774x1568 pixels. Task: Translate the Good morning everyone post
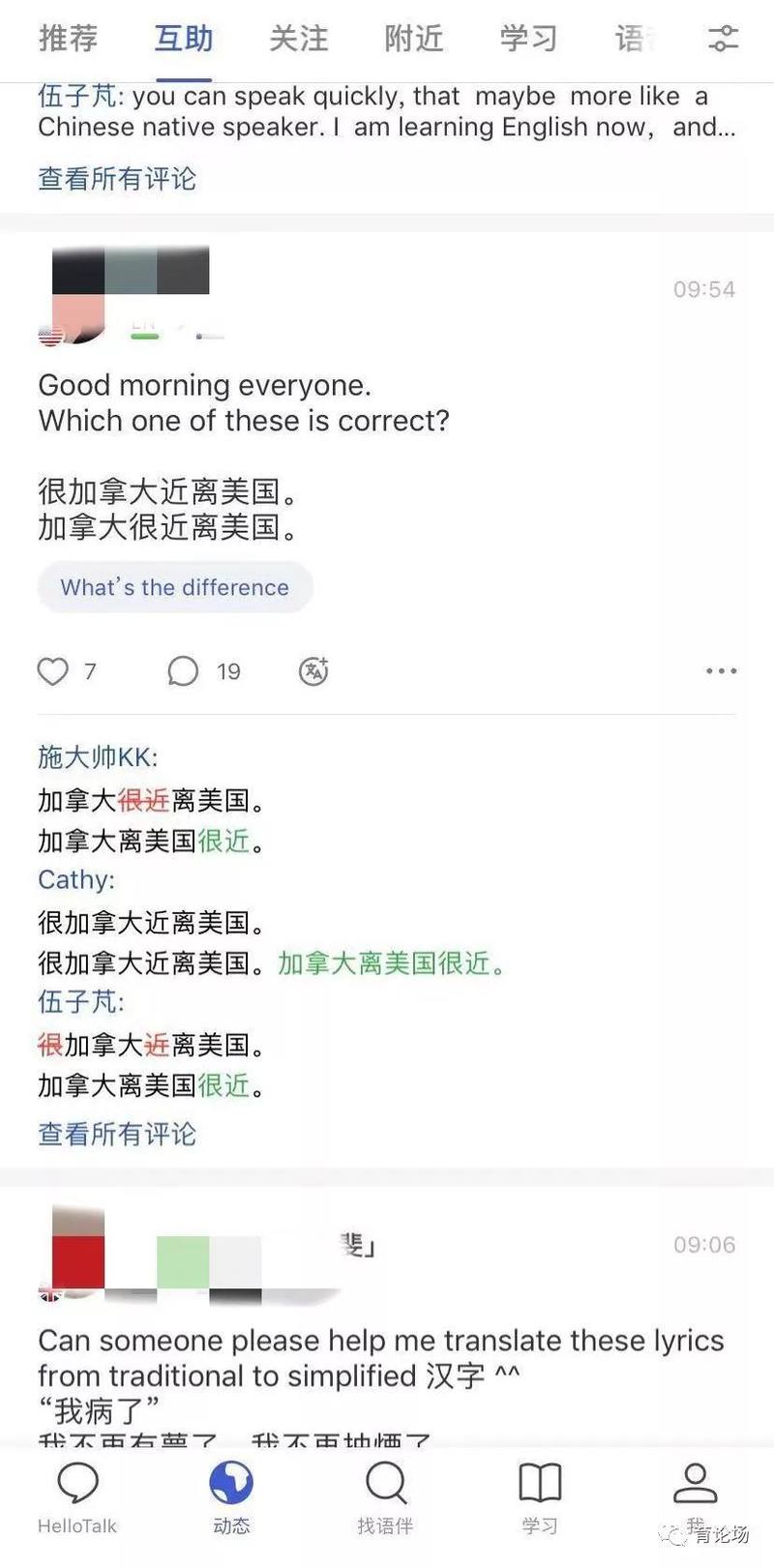(x=313, y=670)
